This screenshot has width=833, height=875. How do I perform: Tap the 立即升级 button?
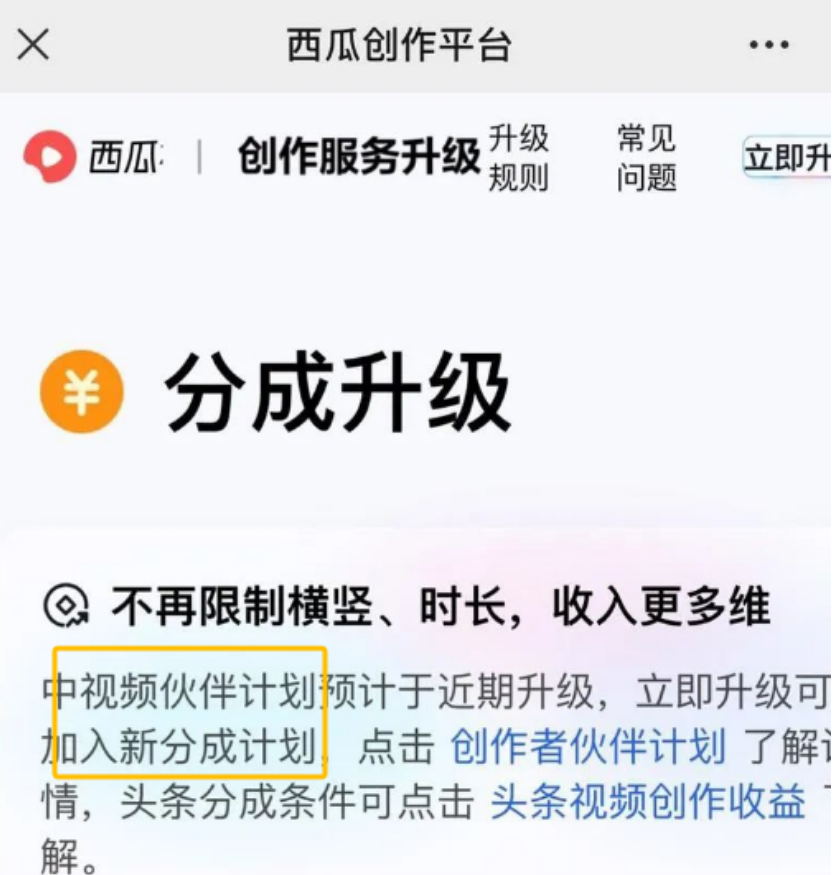pos(788,158)
